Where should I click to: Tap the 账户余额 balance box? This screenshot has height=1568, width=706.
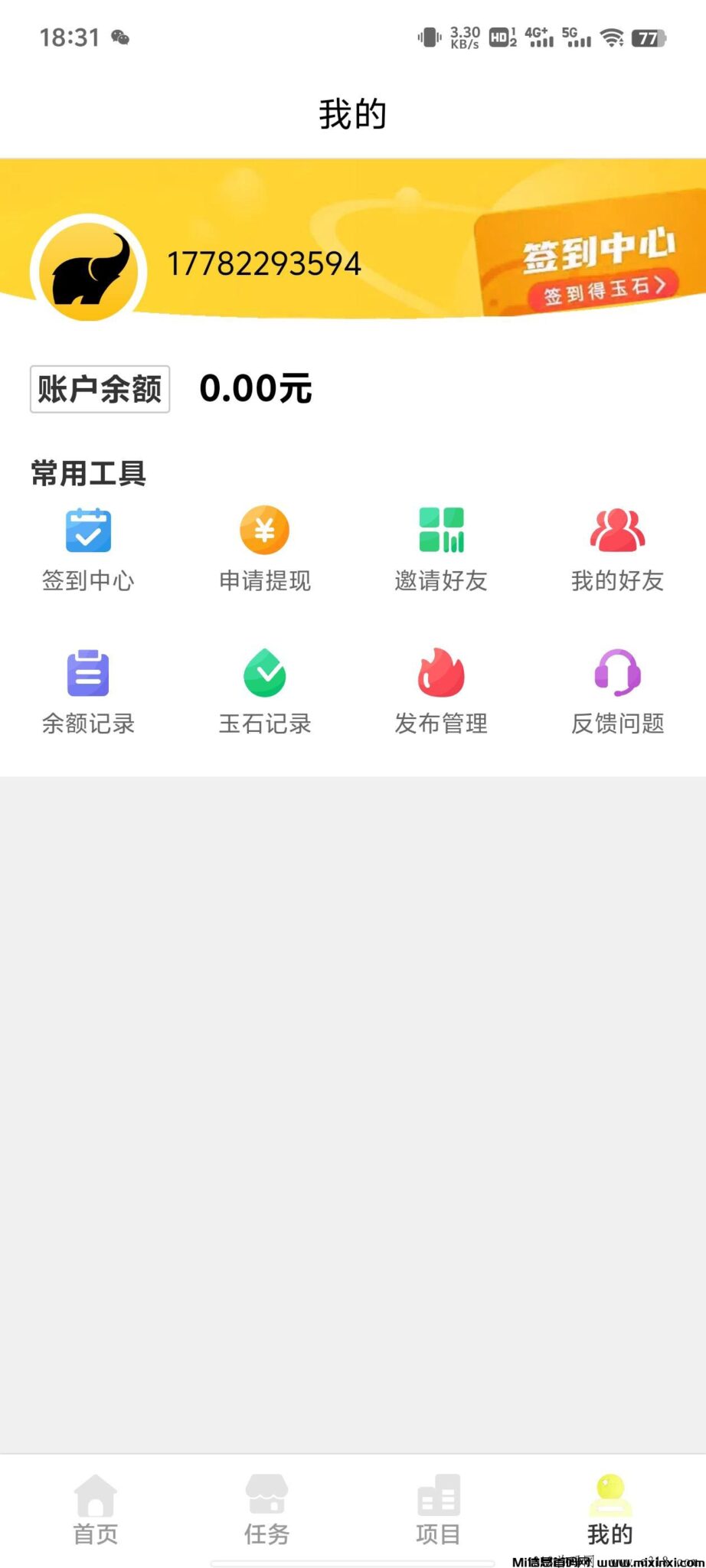[x=99, y=389]
